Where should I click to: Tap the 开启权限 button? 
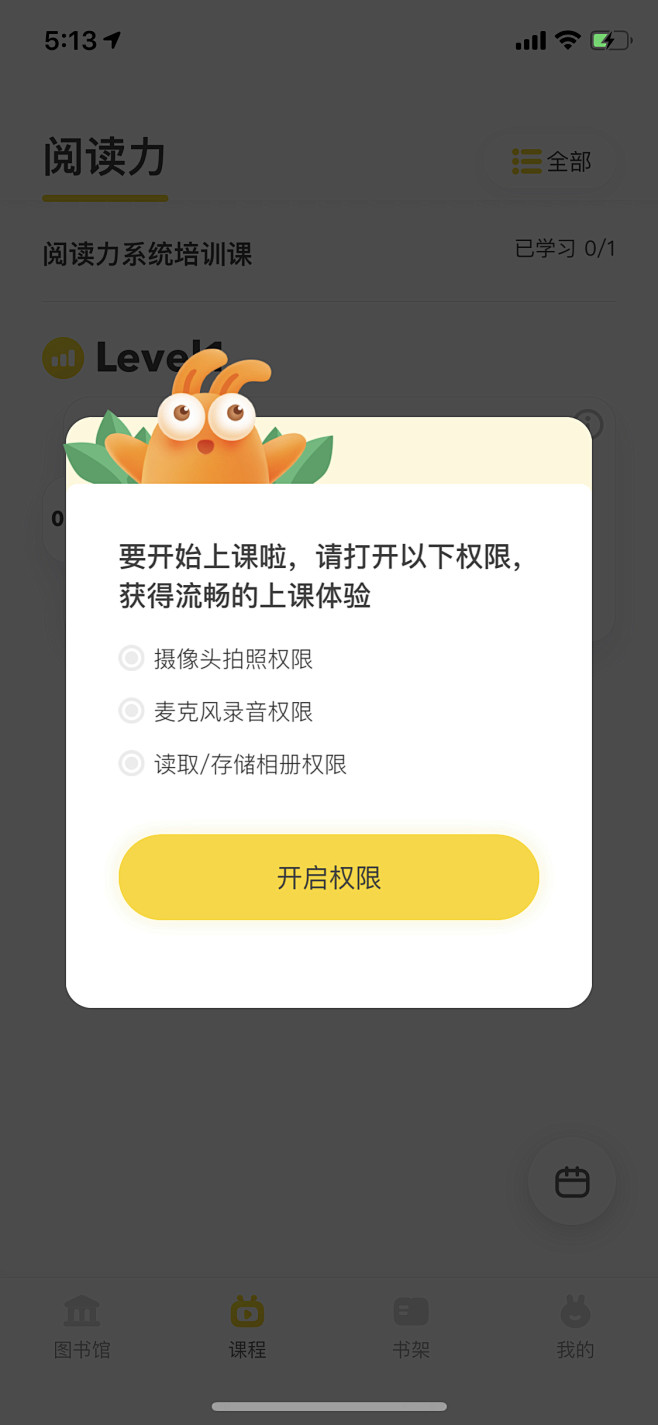[x=328, y=877]
